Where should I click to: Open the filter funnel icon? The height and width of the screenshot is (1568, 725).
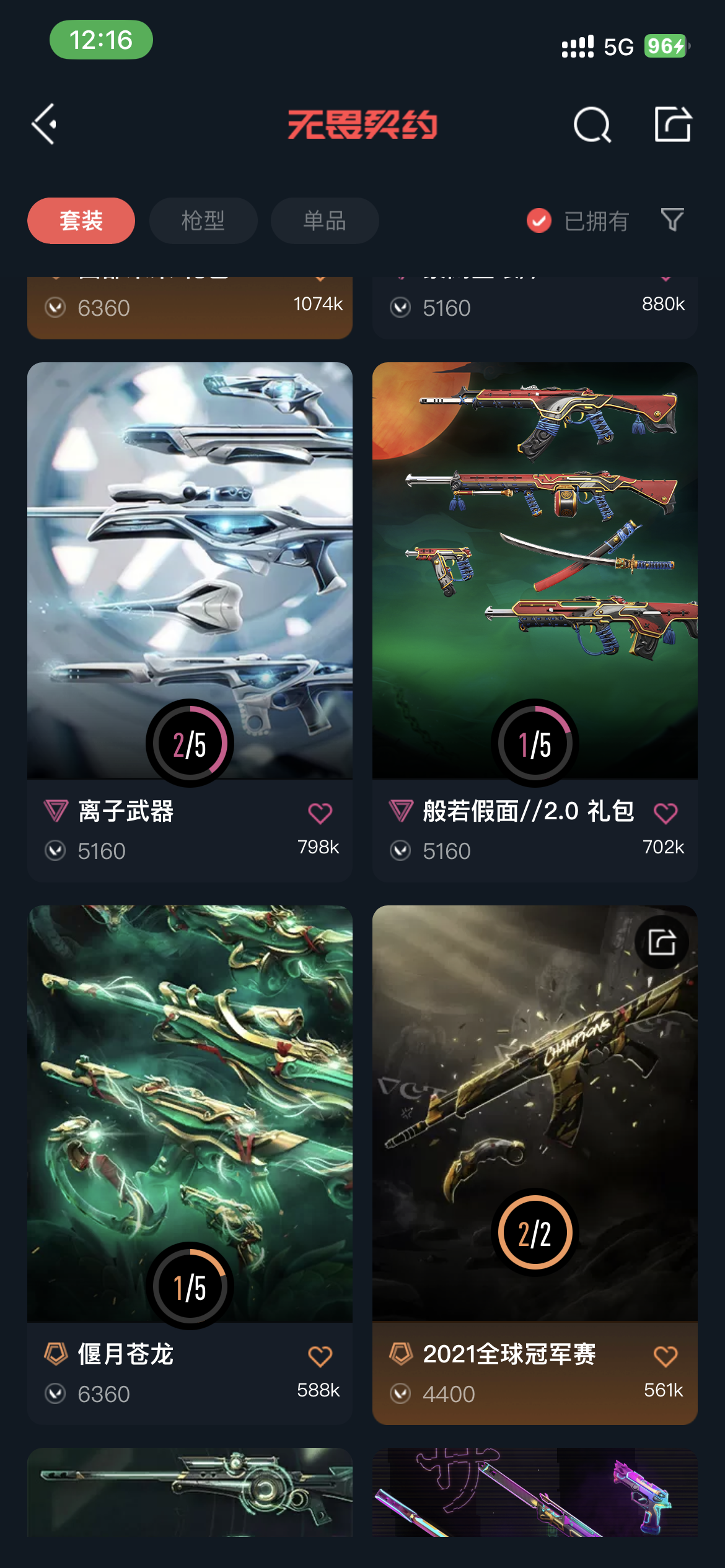point(672,220)
